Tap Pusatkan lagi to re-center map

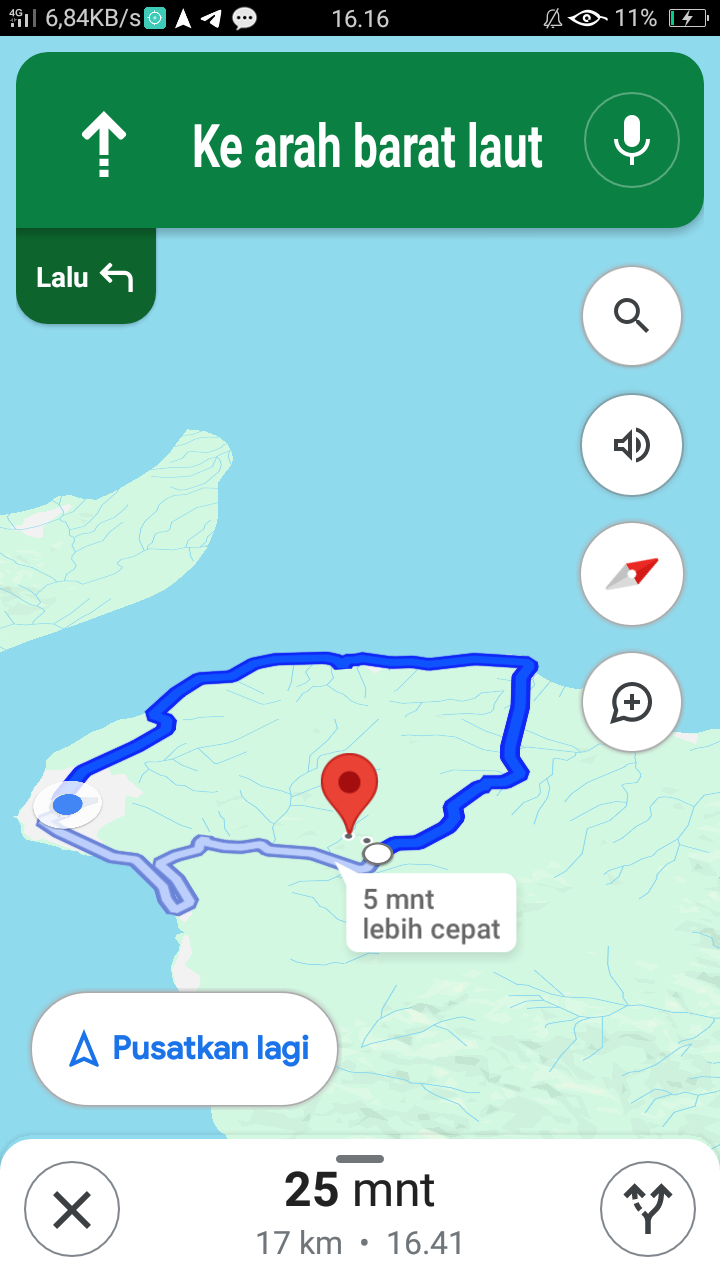tap(185, 1048)
